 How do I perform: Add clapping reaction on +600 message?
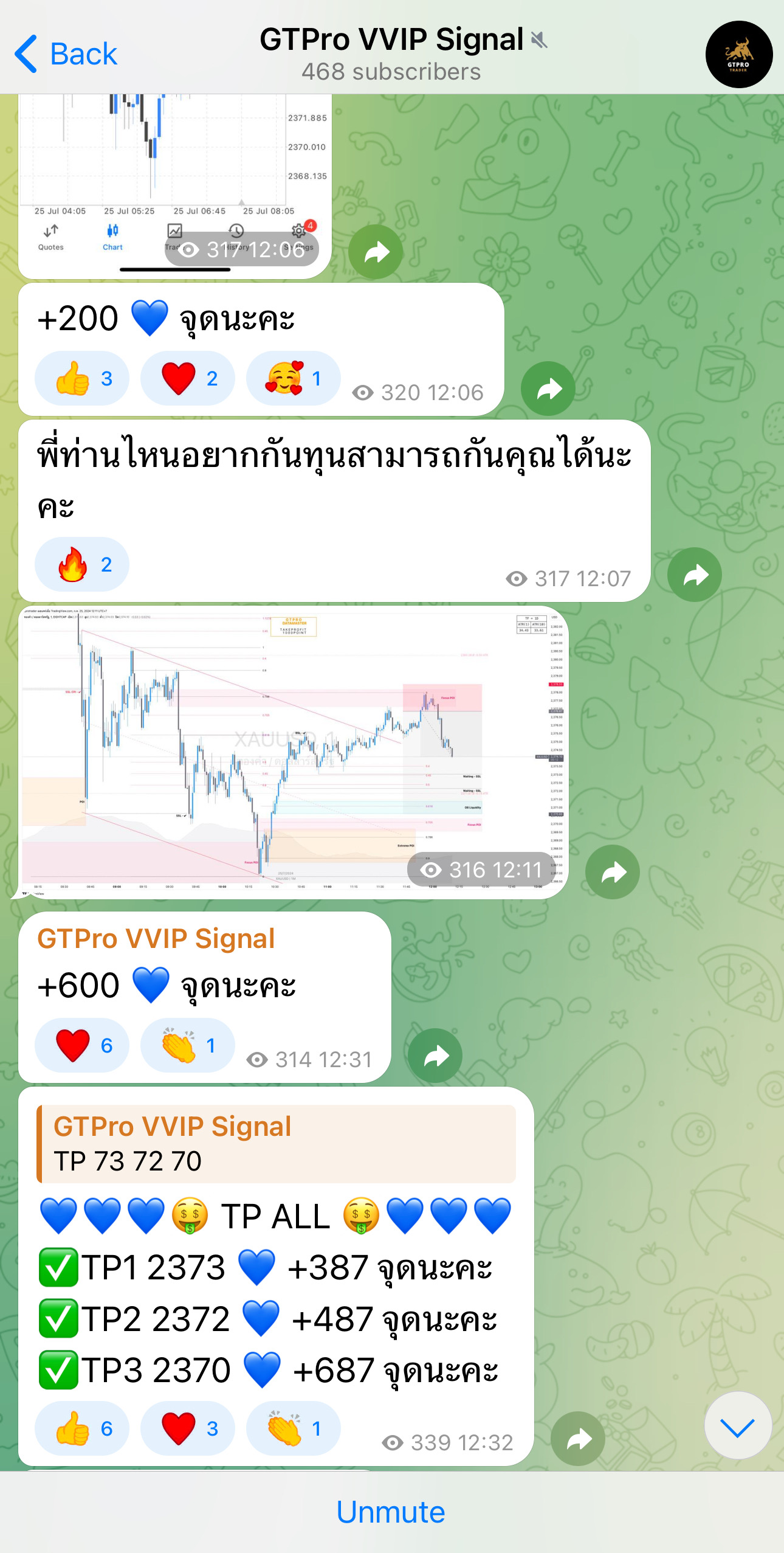[187, 1045]
